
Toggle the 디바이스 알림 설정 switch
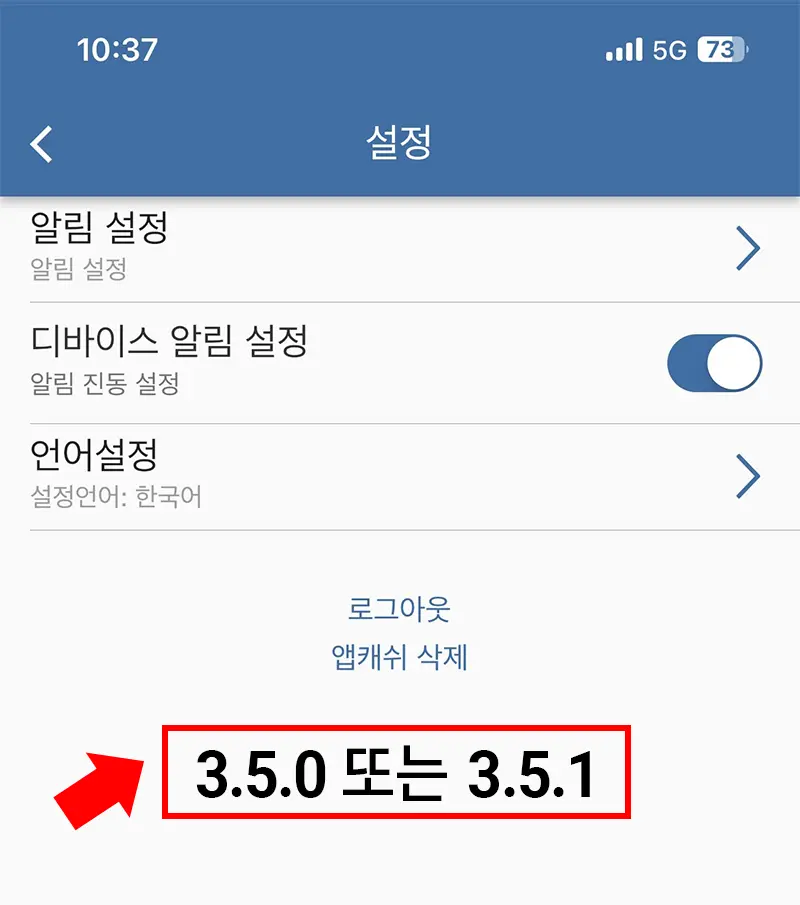(714, 363)
